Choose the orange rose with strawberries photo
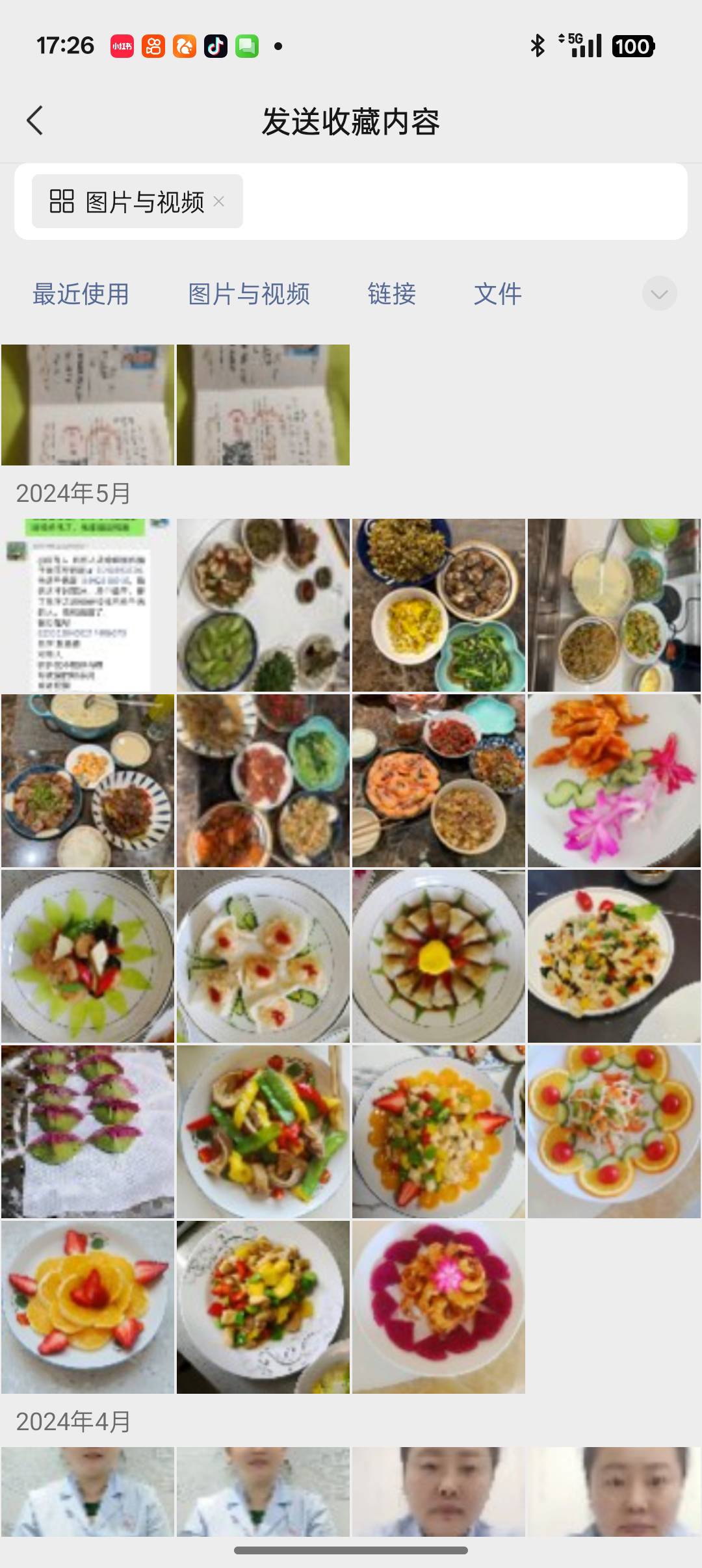 (x=88, y=1307)
